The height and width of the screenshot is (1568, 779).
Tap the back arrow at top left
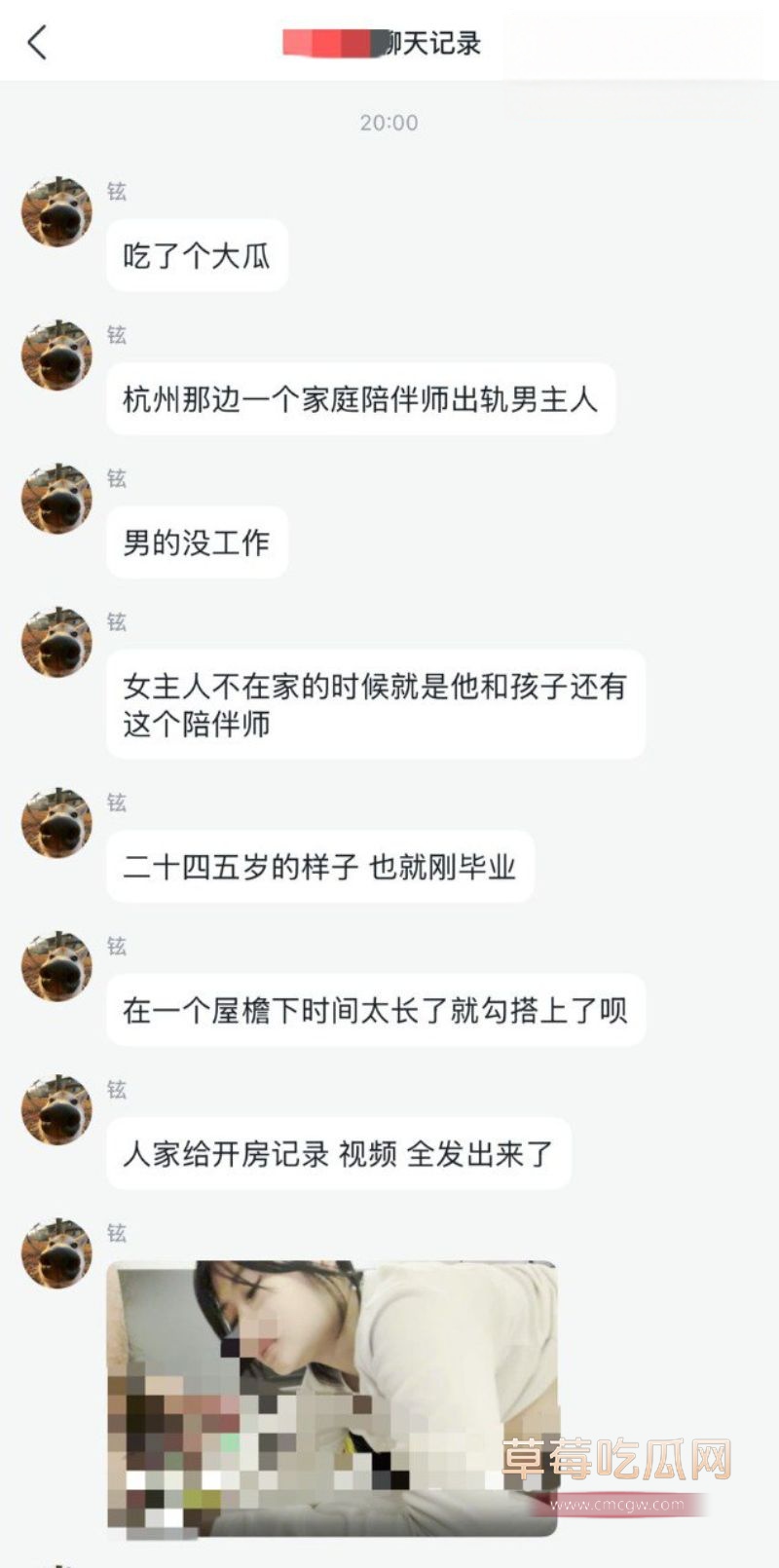(x=39, y=44)
